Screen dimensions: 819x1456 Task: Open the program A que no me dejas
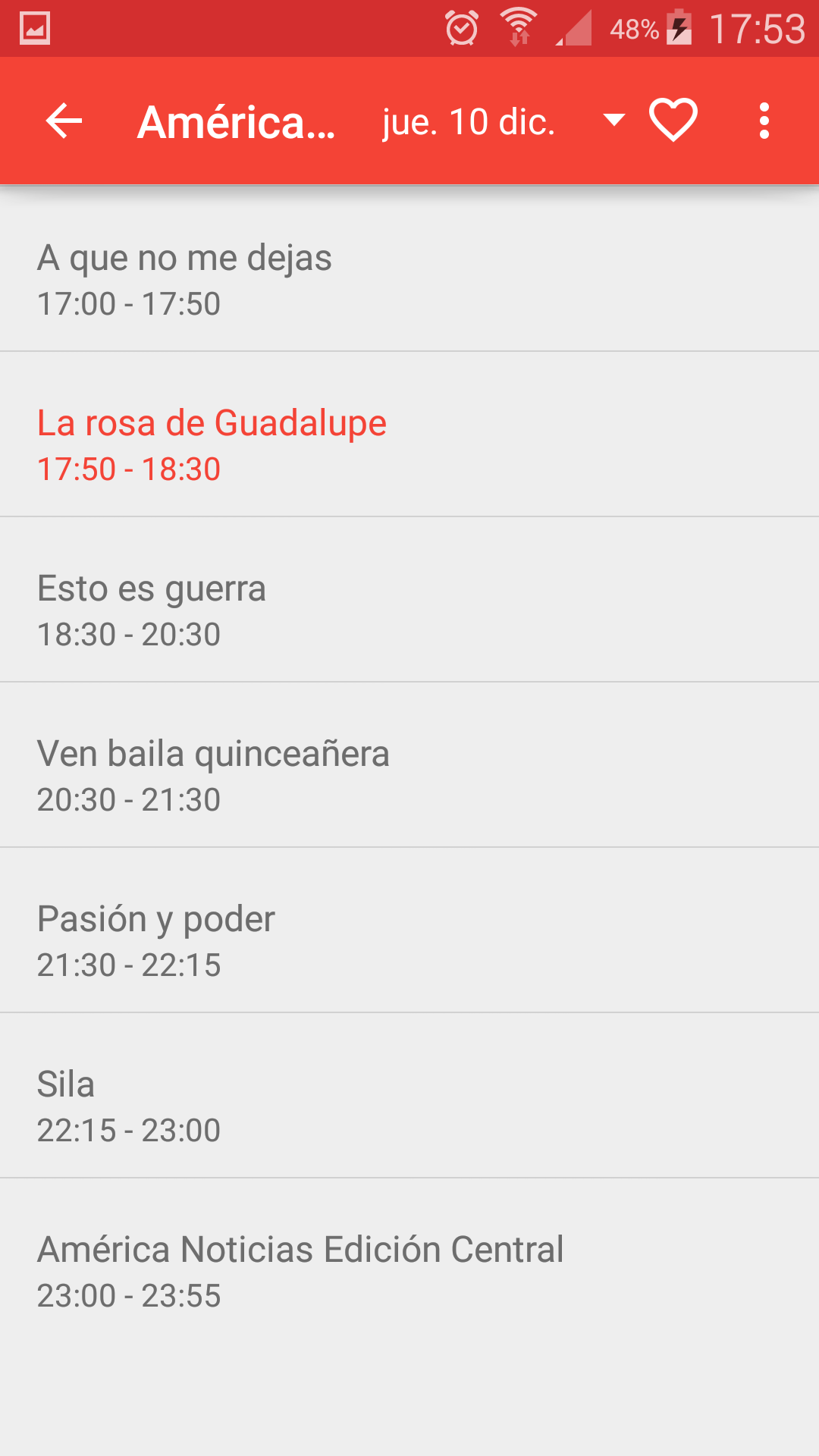(409, 279)
